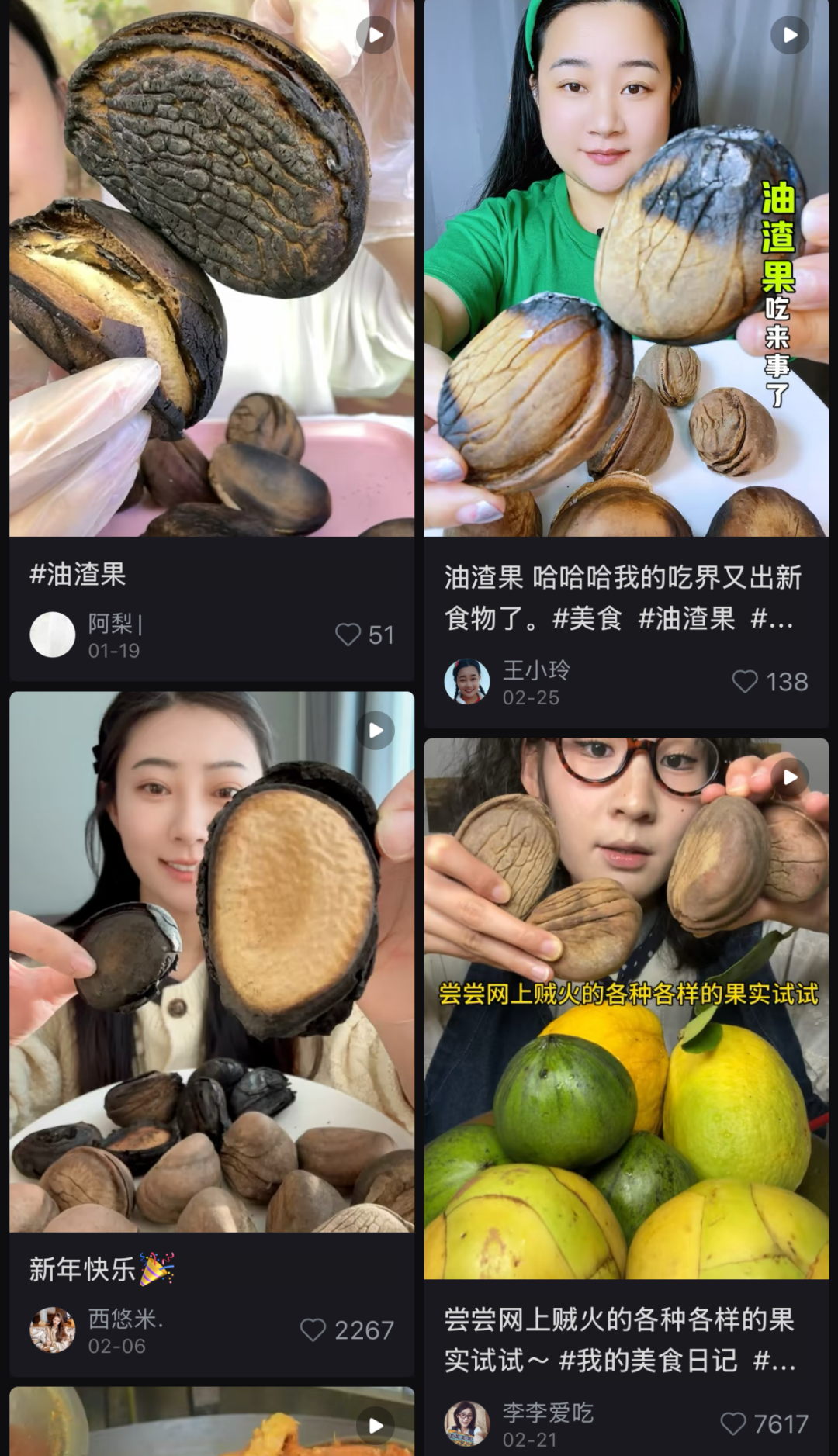Open 阿梨's profile avatar
The height and width of the screenshot is (1456, 838).
tap(53, 635)
